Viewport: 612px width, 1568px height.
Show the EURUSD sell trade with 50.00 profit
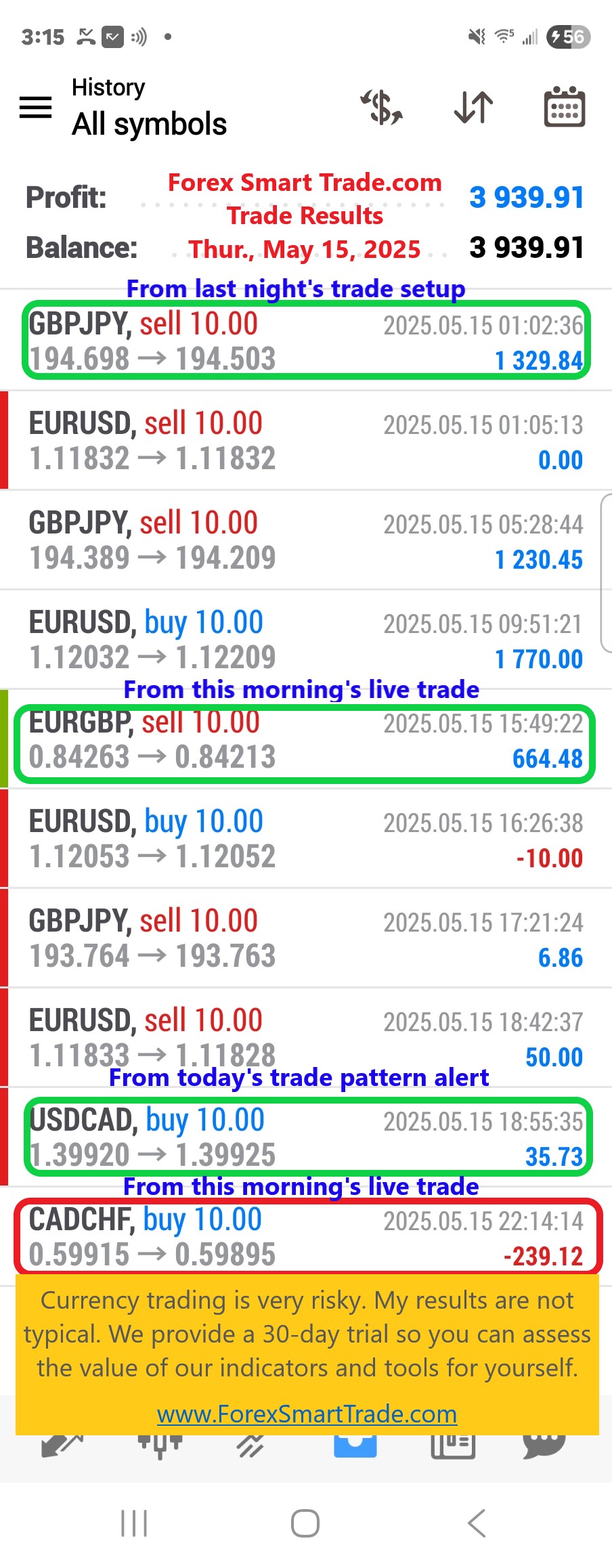coord(306,1036)
